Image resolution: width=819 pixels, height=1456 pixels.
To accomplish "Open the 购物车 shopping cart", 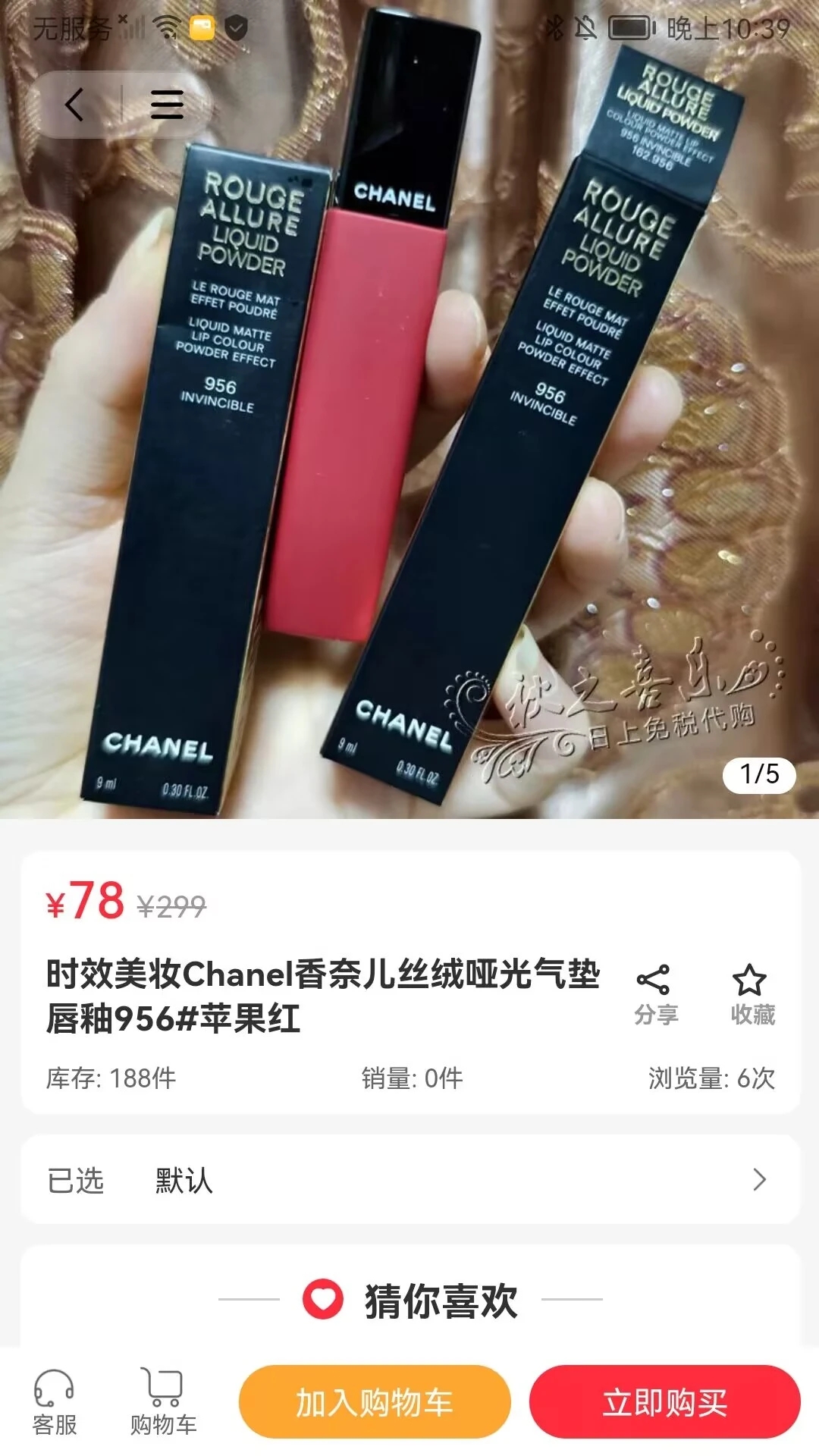I will tap(163, 1403).
